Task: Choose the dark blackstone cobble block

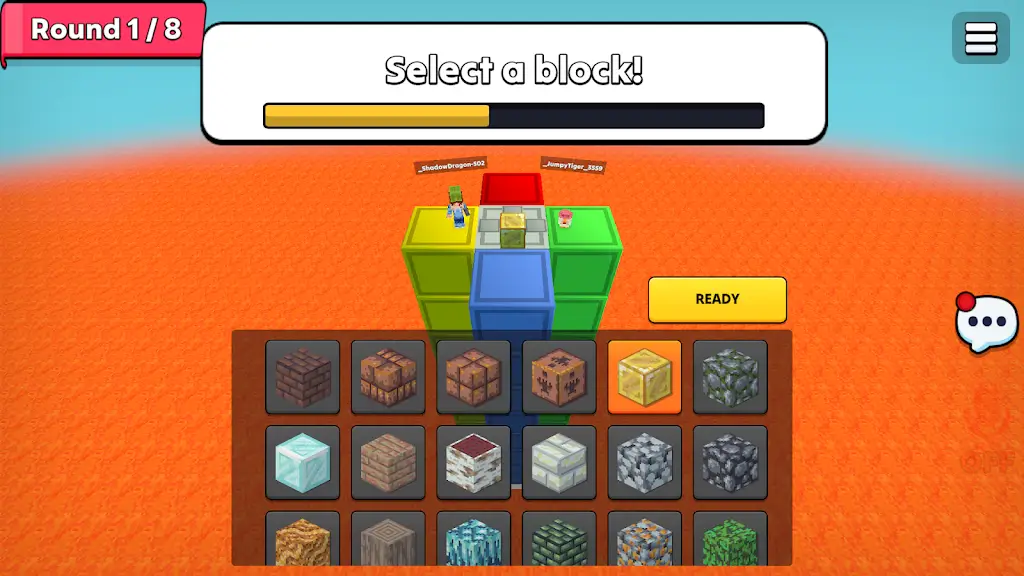Action: click(730, 463)
